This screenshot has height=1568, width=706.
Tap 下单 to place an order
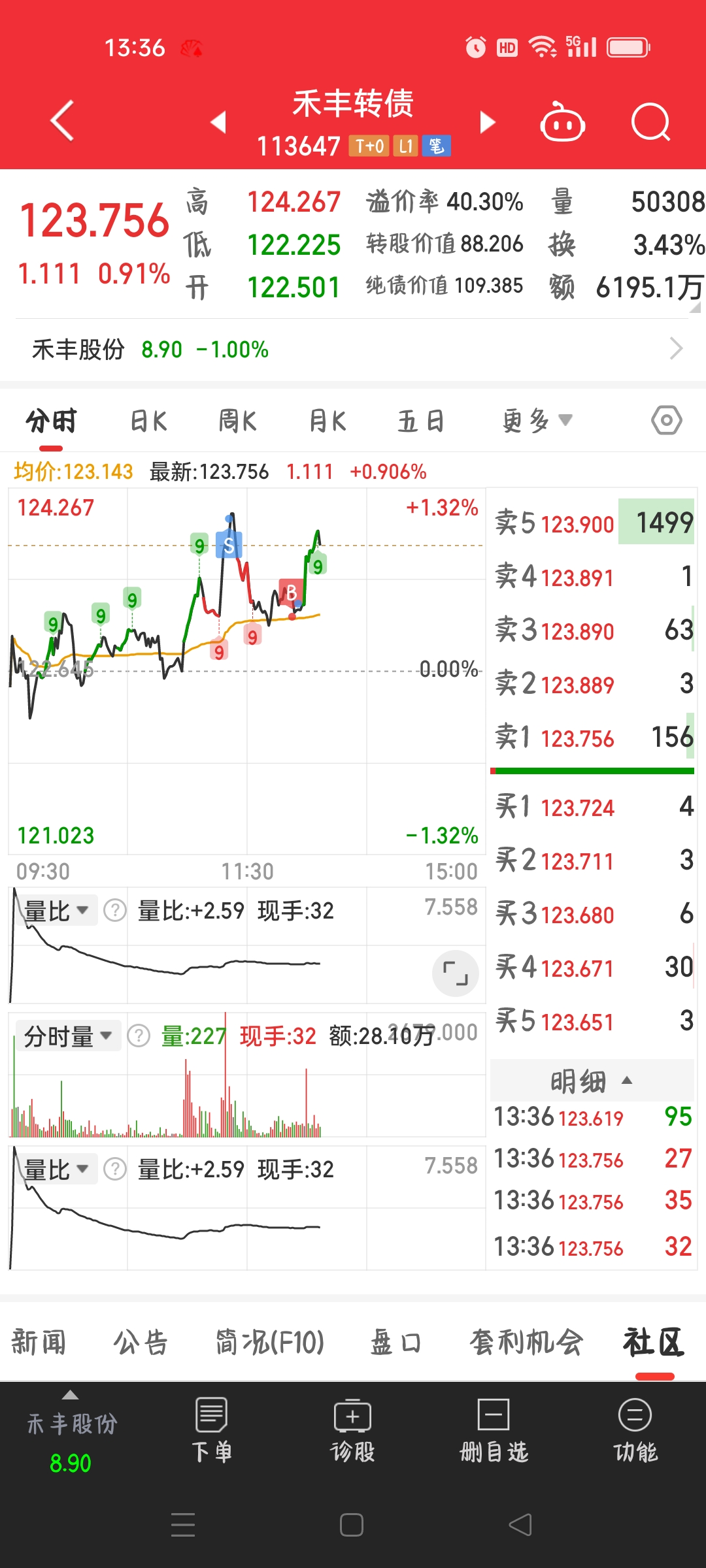(211, 1431)
